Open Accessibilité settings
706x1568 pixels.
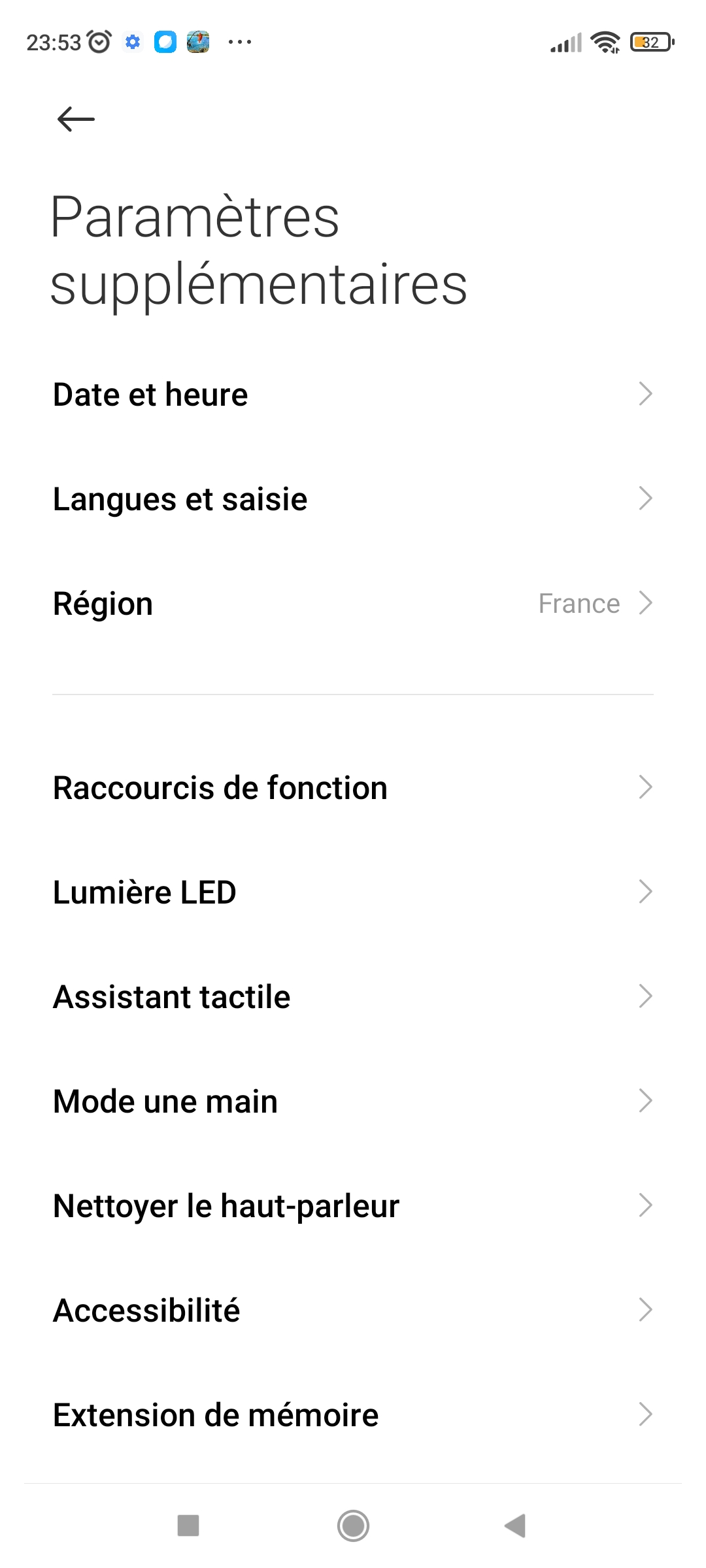[x=353, y=1310]
